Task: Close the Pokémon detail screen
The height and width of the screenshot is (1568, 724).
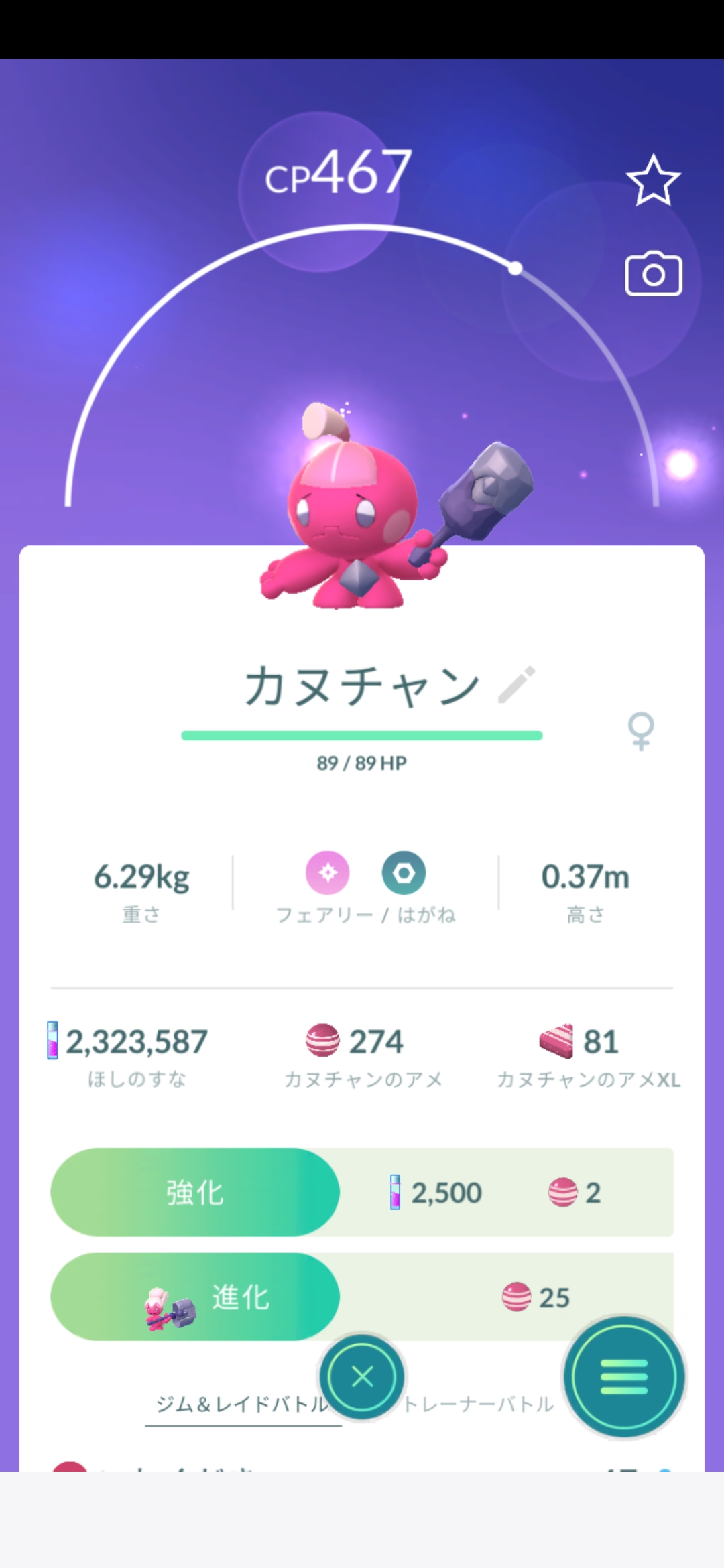Action: point(362,1377)
